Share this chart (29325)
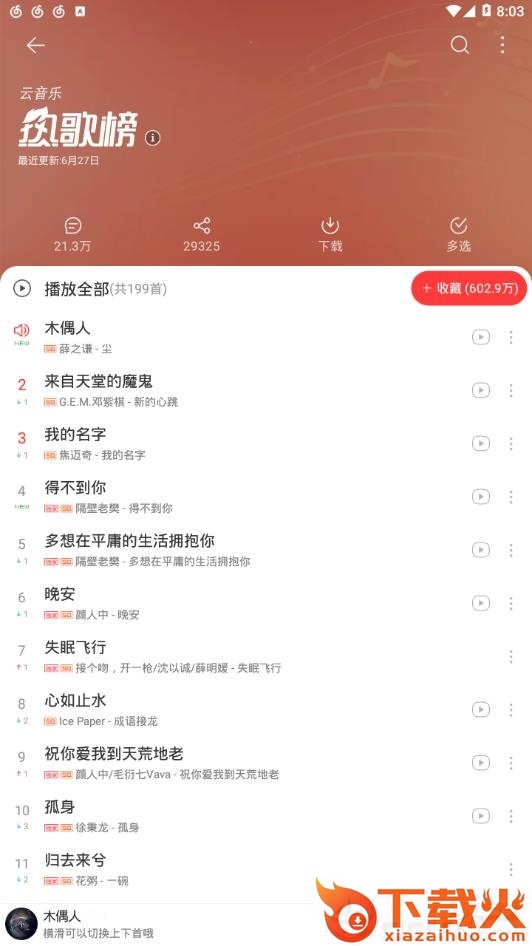 pyautogui.click(x=201, y=235)
